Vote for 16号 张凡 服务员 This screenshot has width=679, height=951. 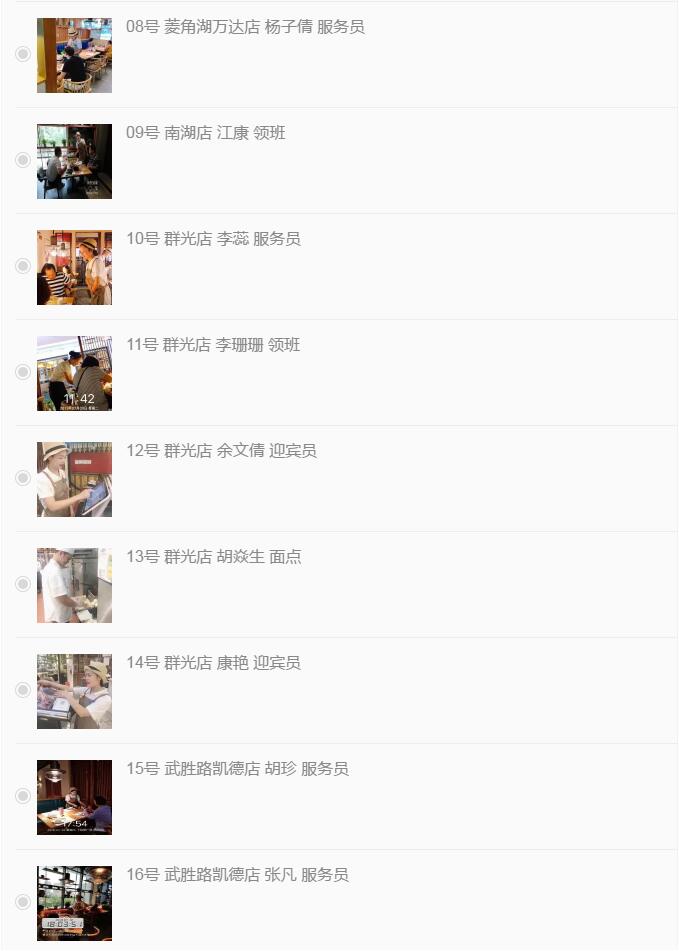click(x=23, y=902)
